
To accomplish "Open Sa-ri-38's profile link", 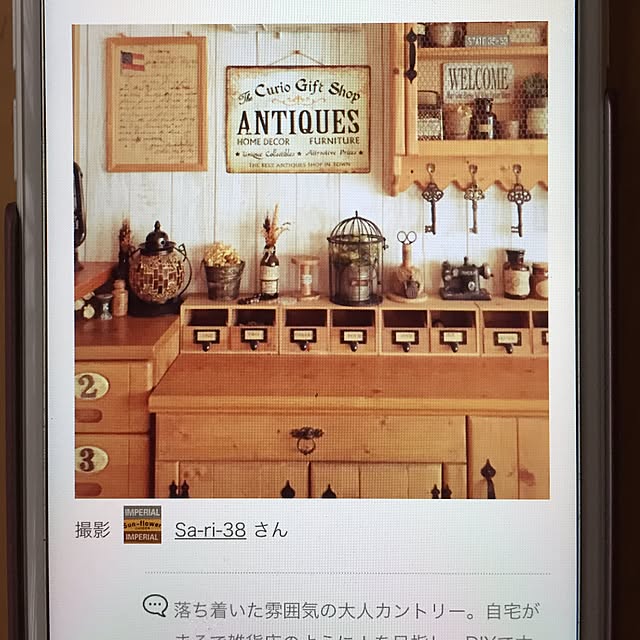I will tap(210, 530).
